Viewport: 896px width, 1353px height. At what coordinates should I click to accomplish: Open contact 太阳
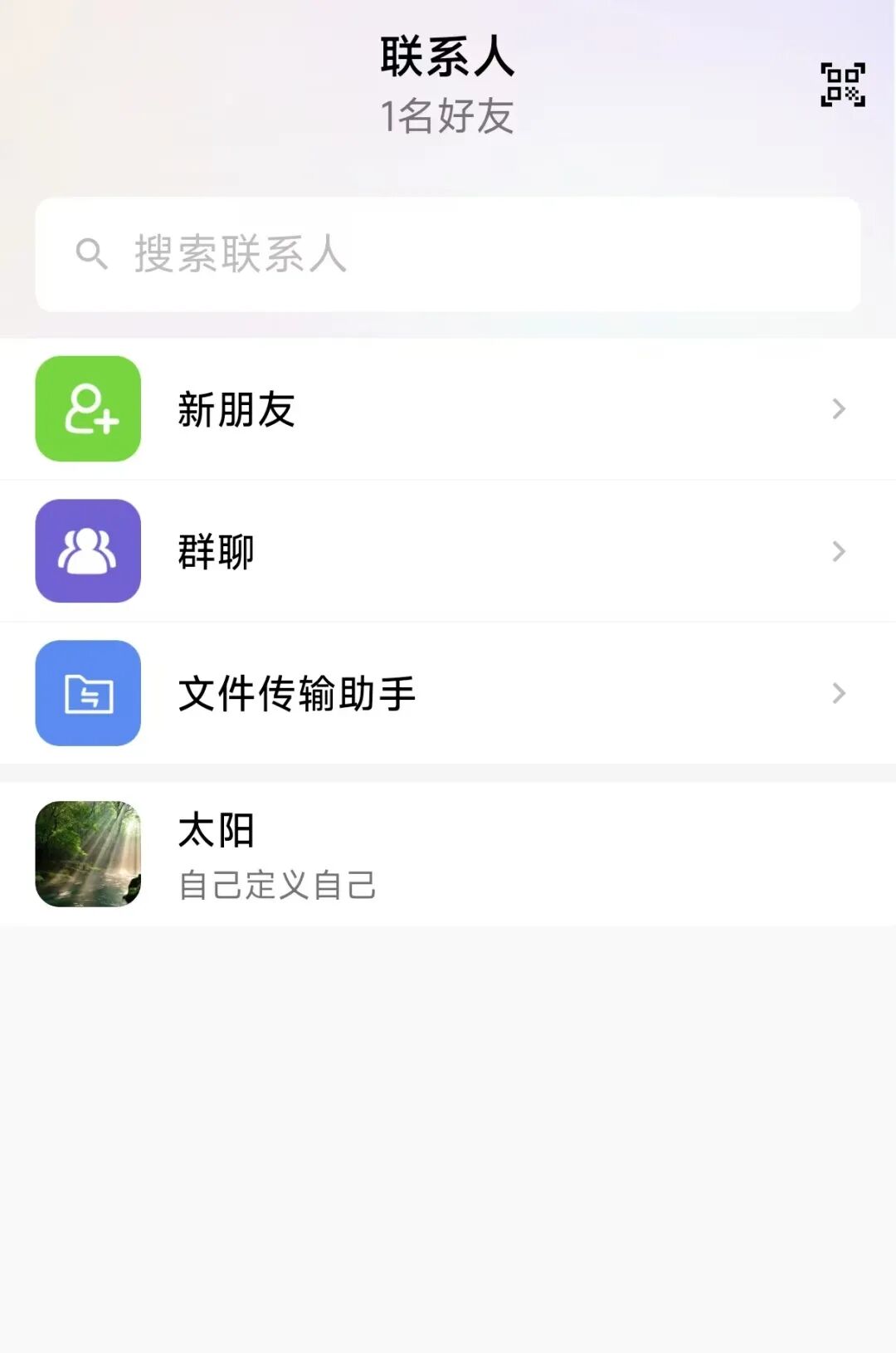coord(448,854)
